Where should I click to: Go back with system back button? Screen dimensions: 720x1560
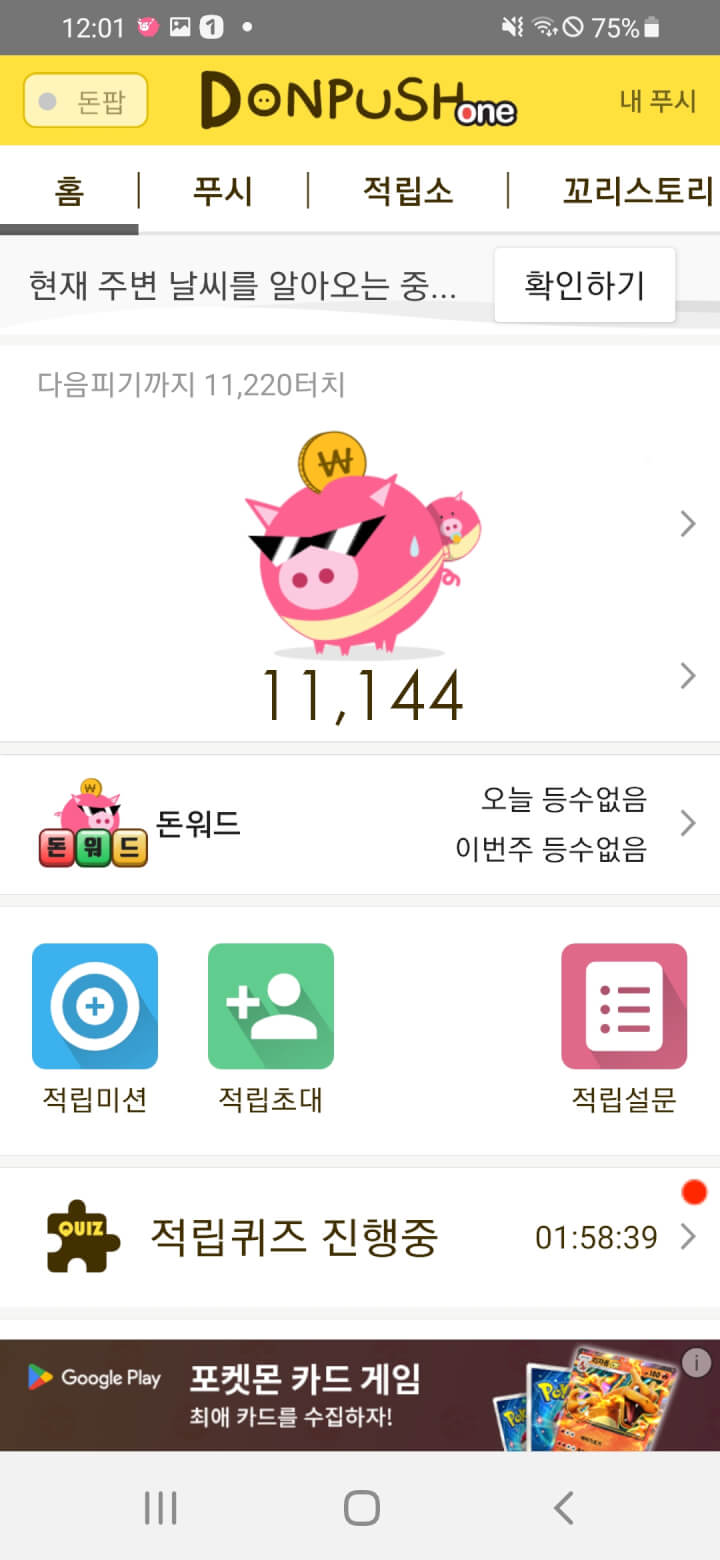(x=564, y=1507)
